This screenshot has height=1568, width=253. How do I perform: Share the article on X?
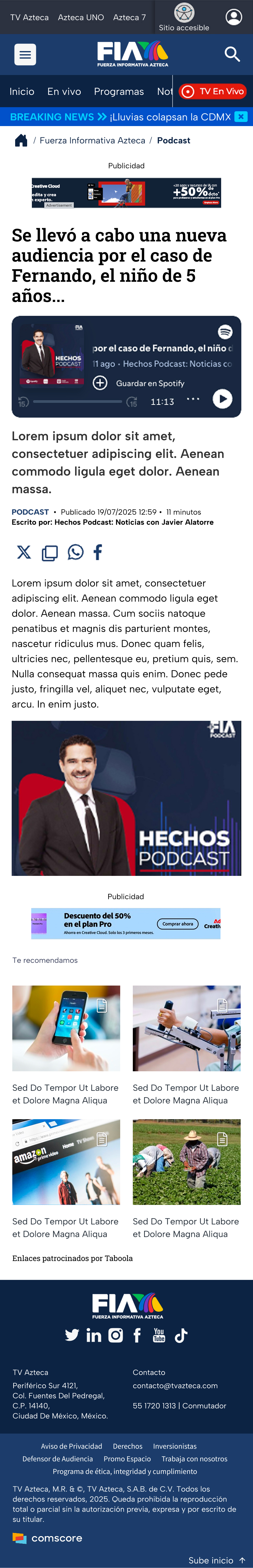coord(24,552)
